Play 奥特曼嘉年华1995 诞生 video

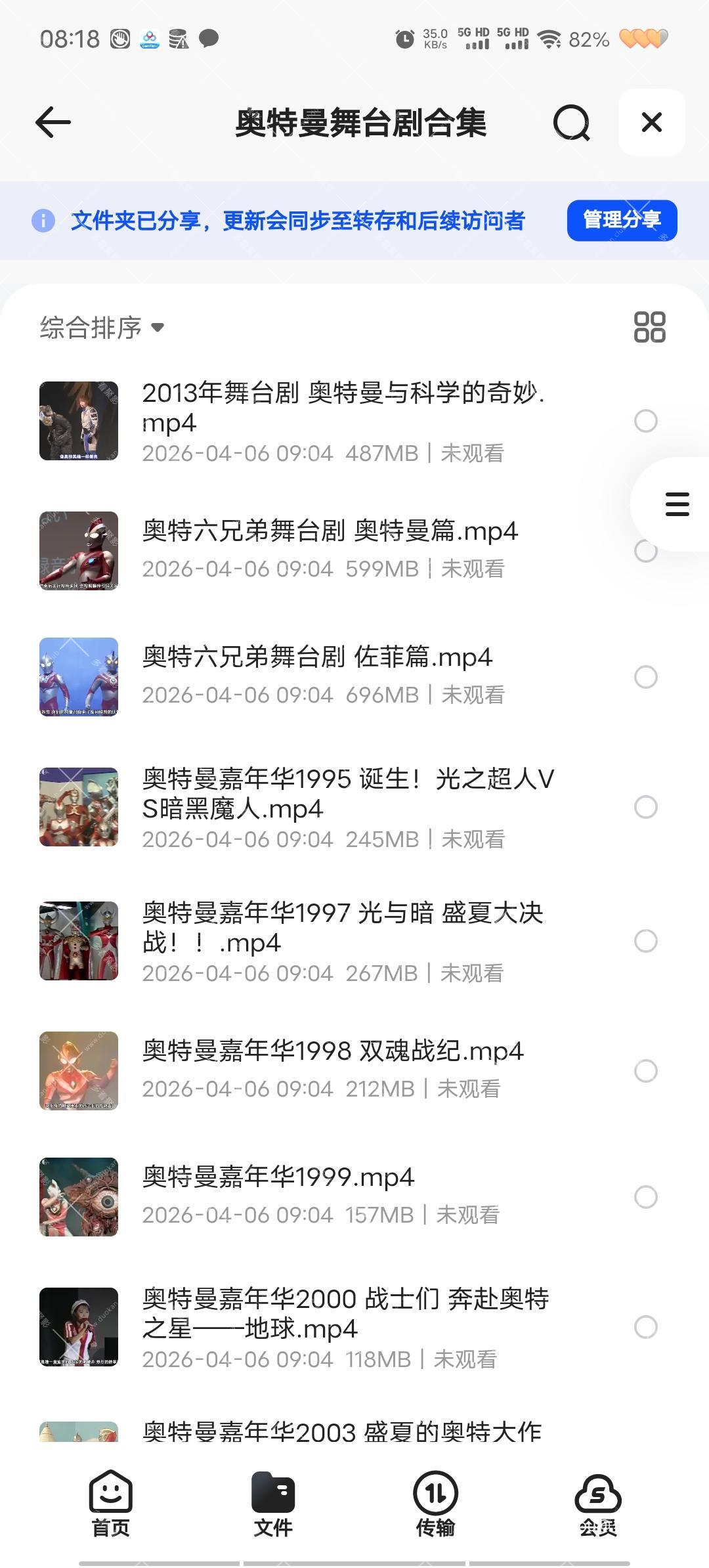tap(348, 793)
